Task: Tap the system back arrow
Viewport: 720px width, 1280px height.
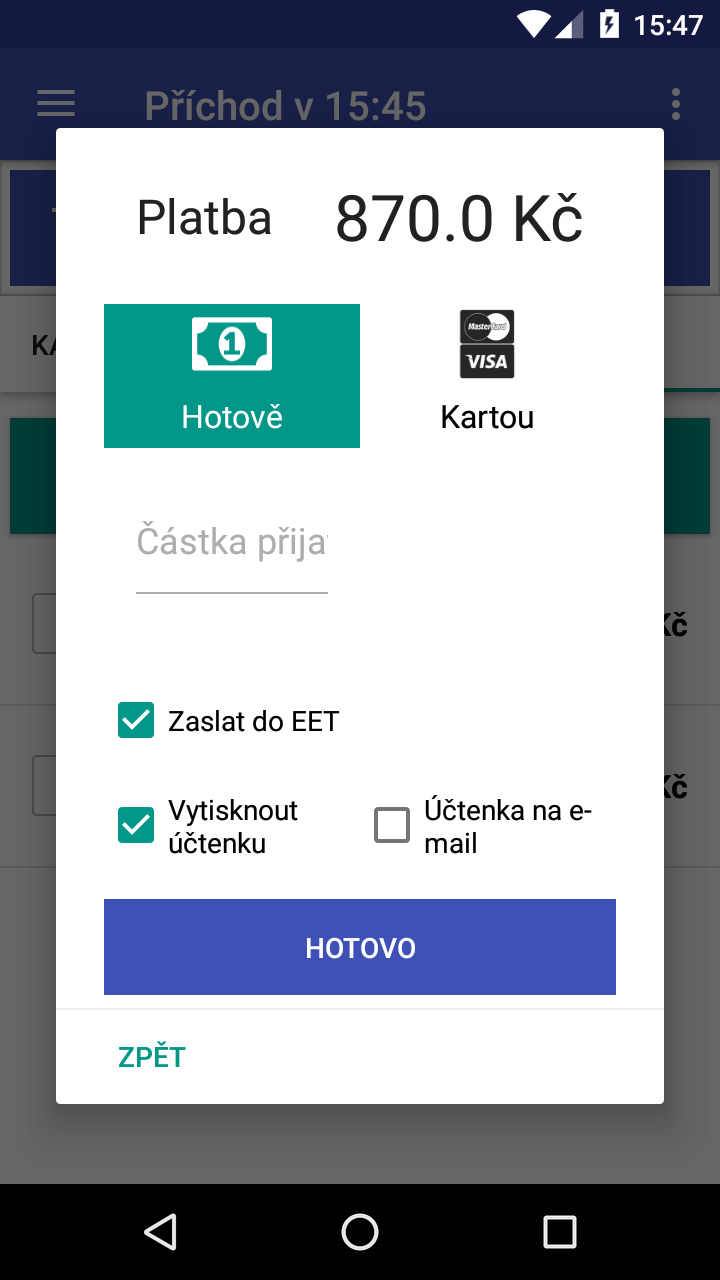Action: click(x=160, y=1232)
